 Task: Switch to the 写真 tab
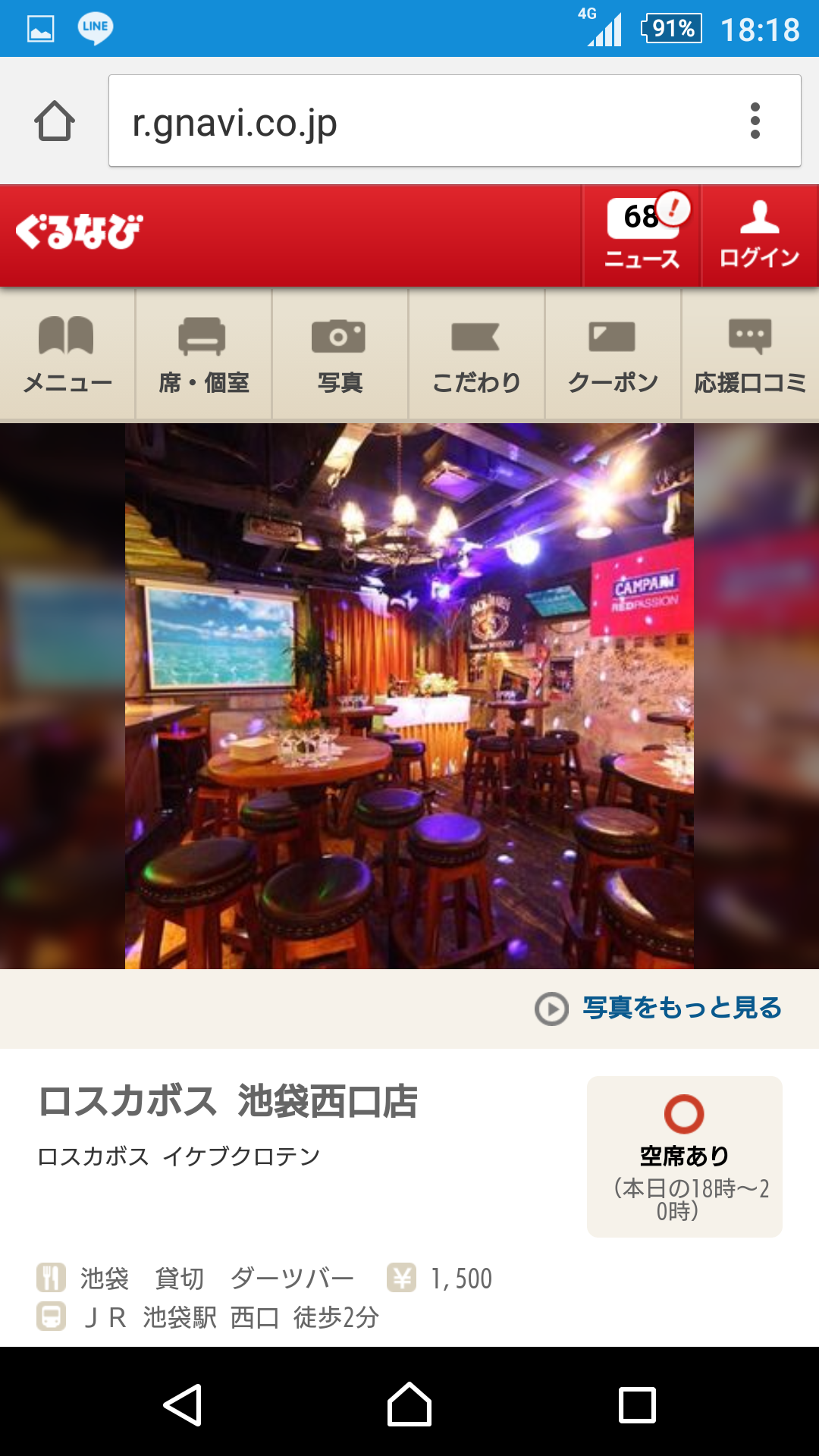[340, 354]
